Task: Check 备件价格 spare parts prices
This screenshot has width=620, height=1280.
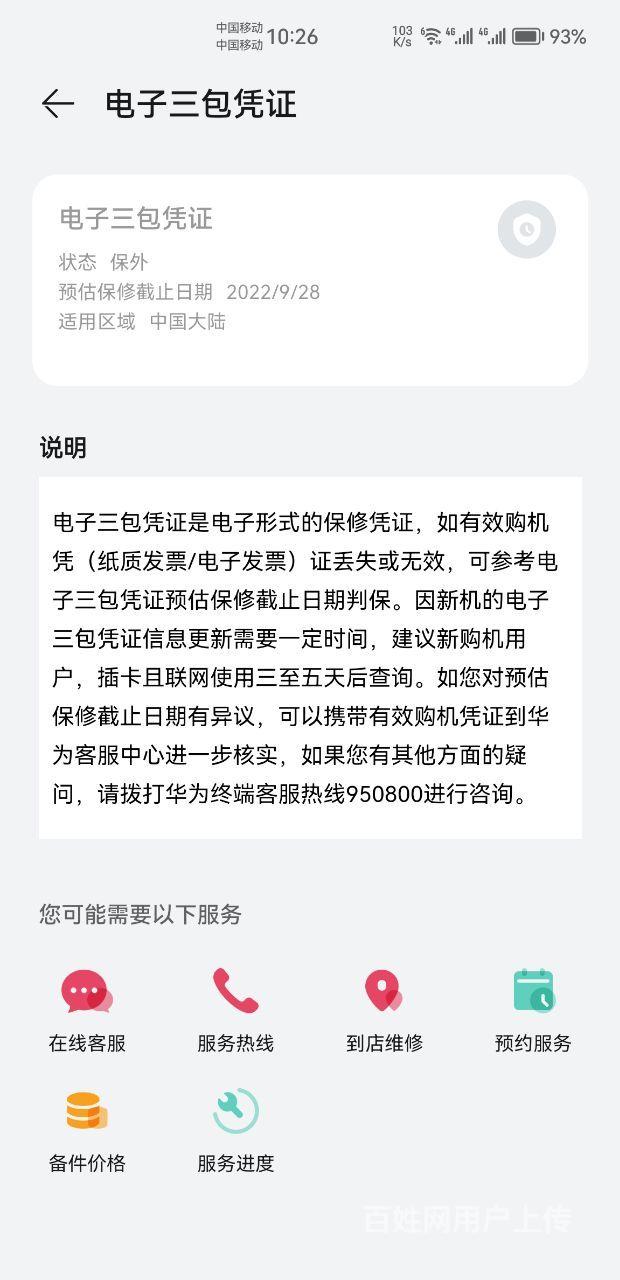Action: point(87,1128)
